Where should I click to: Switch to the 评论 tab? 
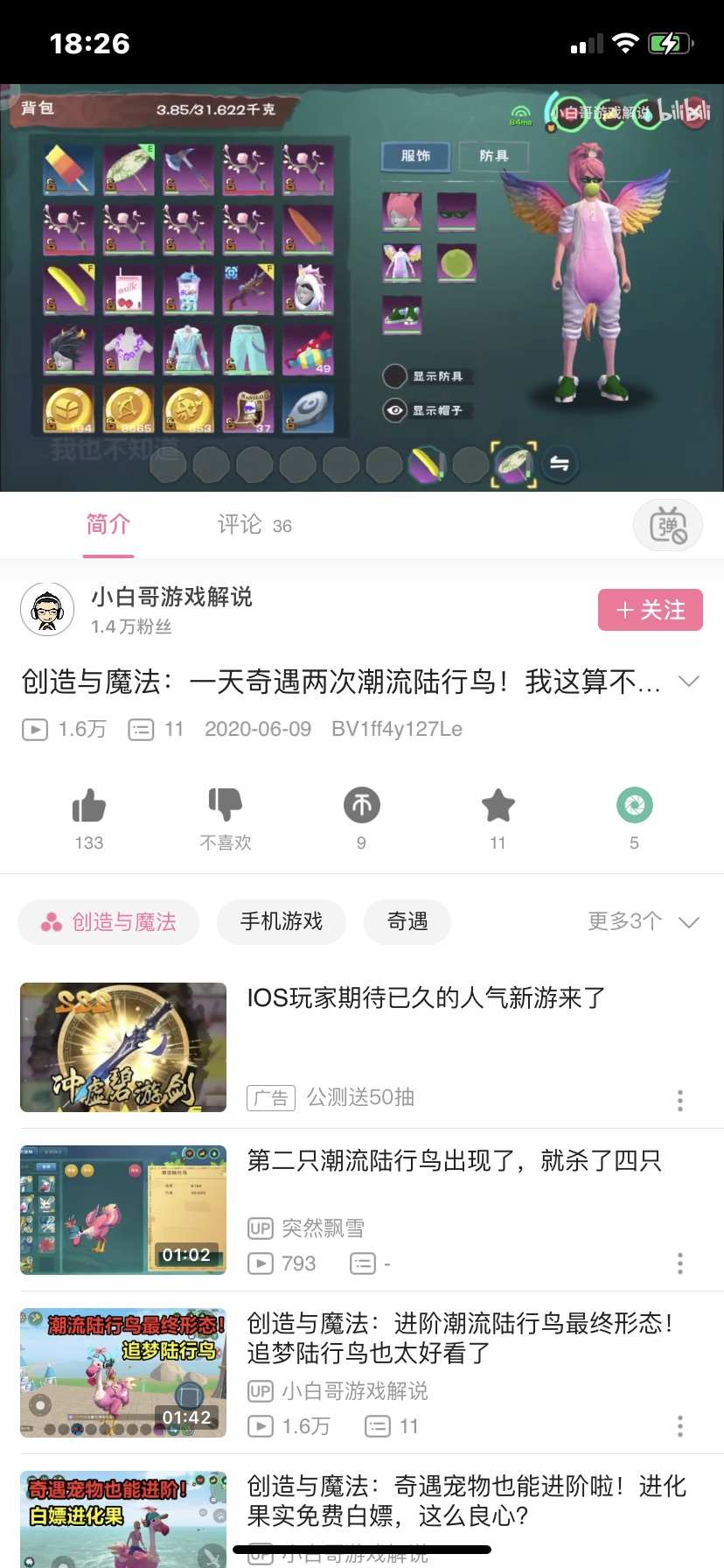pos(254,525)
